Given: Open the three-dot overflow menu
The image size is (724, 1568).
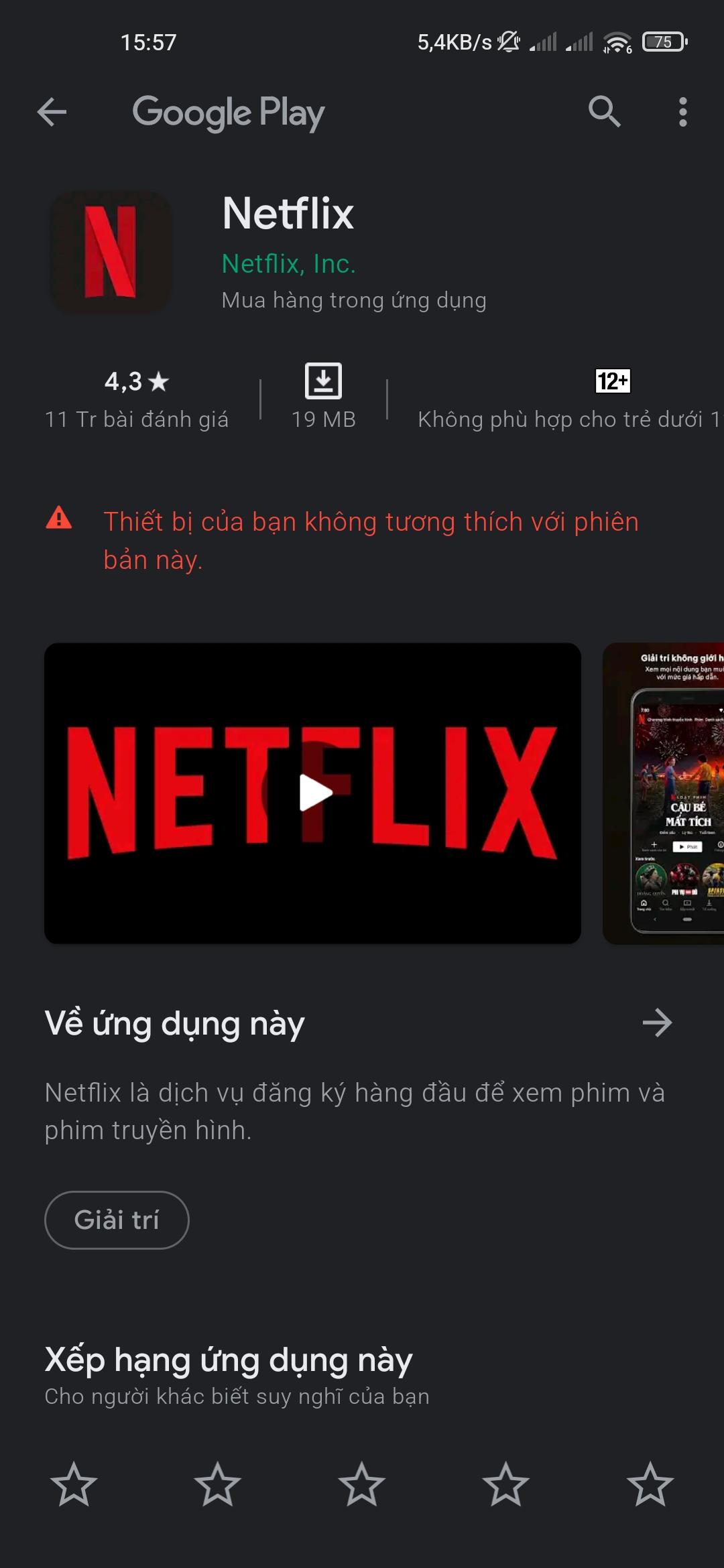Looking at the screenshot, I should [x=682, y=112].
